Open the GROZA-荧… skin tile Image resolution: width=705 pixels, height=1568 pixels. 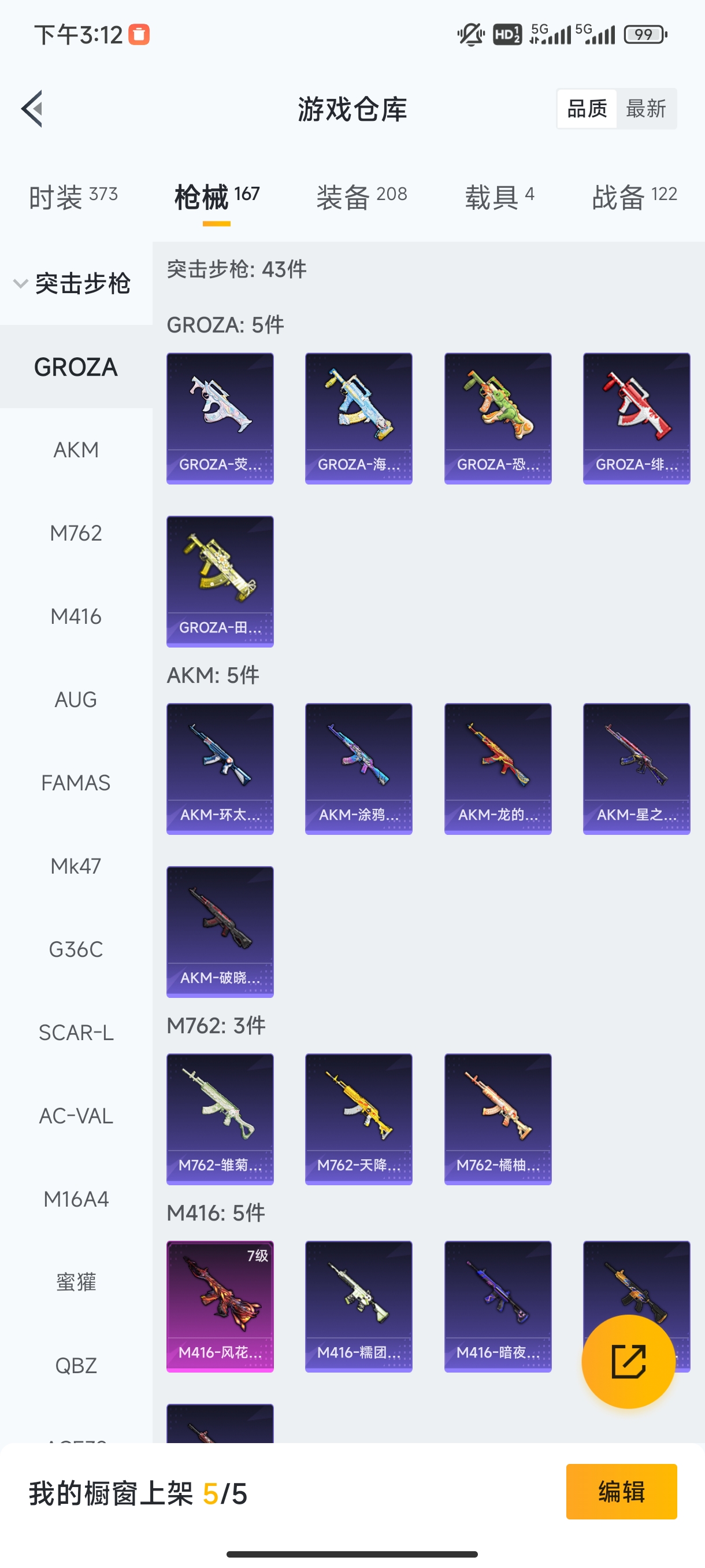[x=220, y=419]
